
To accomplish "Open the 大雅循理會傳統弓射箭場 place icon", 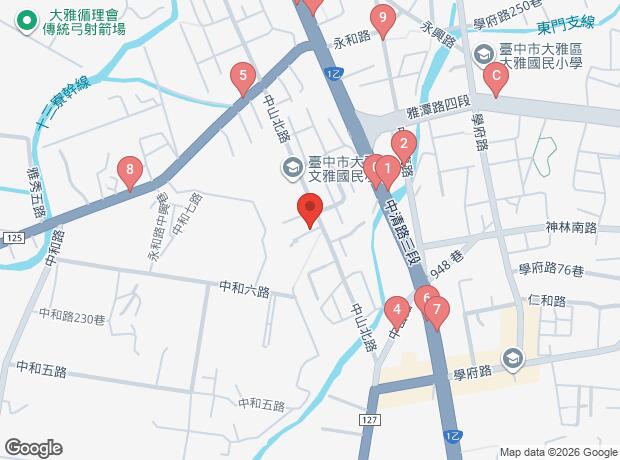I will tap(27, 21).
